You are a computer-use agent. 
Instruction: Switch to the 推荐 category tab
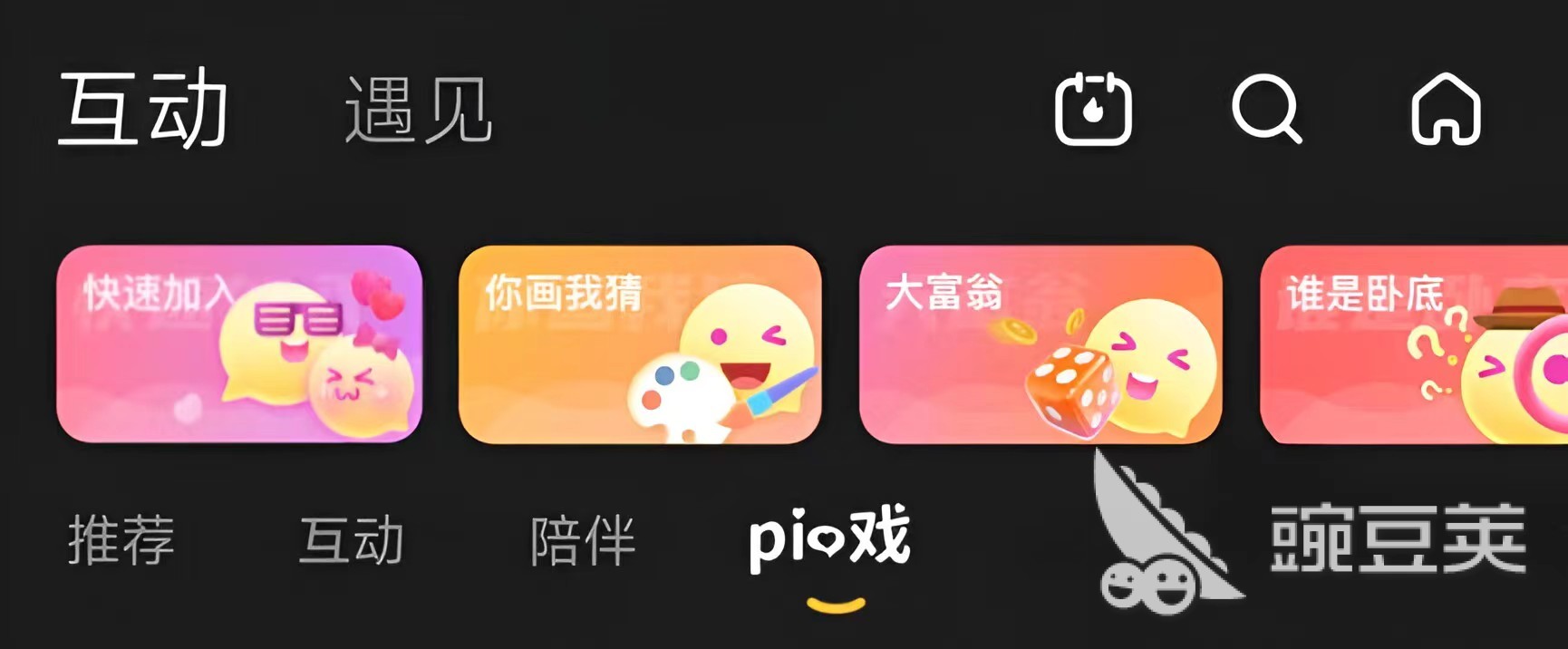click(121, 540)
